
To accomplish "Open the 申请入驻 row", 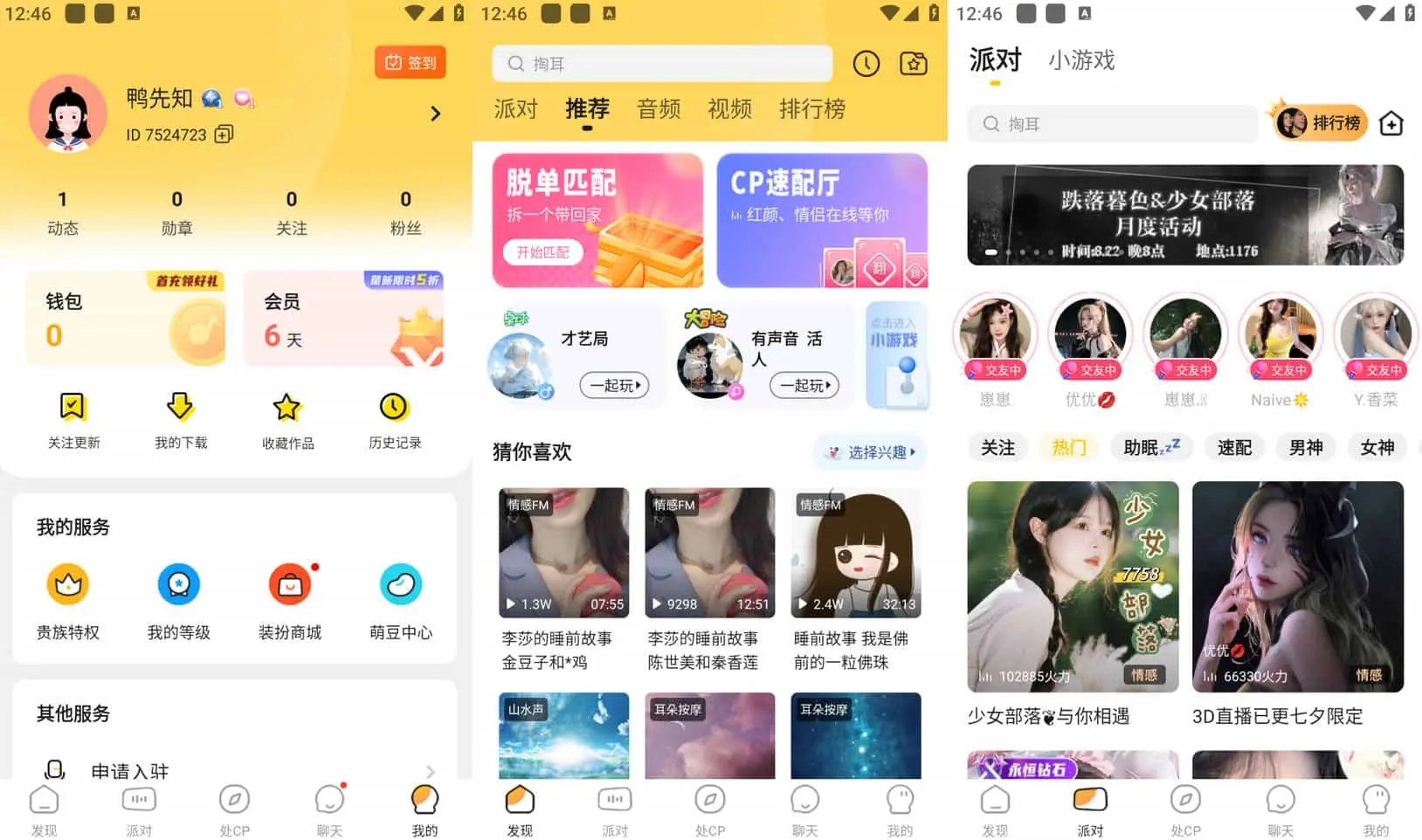I will [x=236, y=770].
